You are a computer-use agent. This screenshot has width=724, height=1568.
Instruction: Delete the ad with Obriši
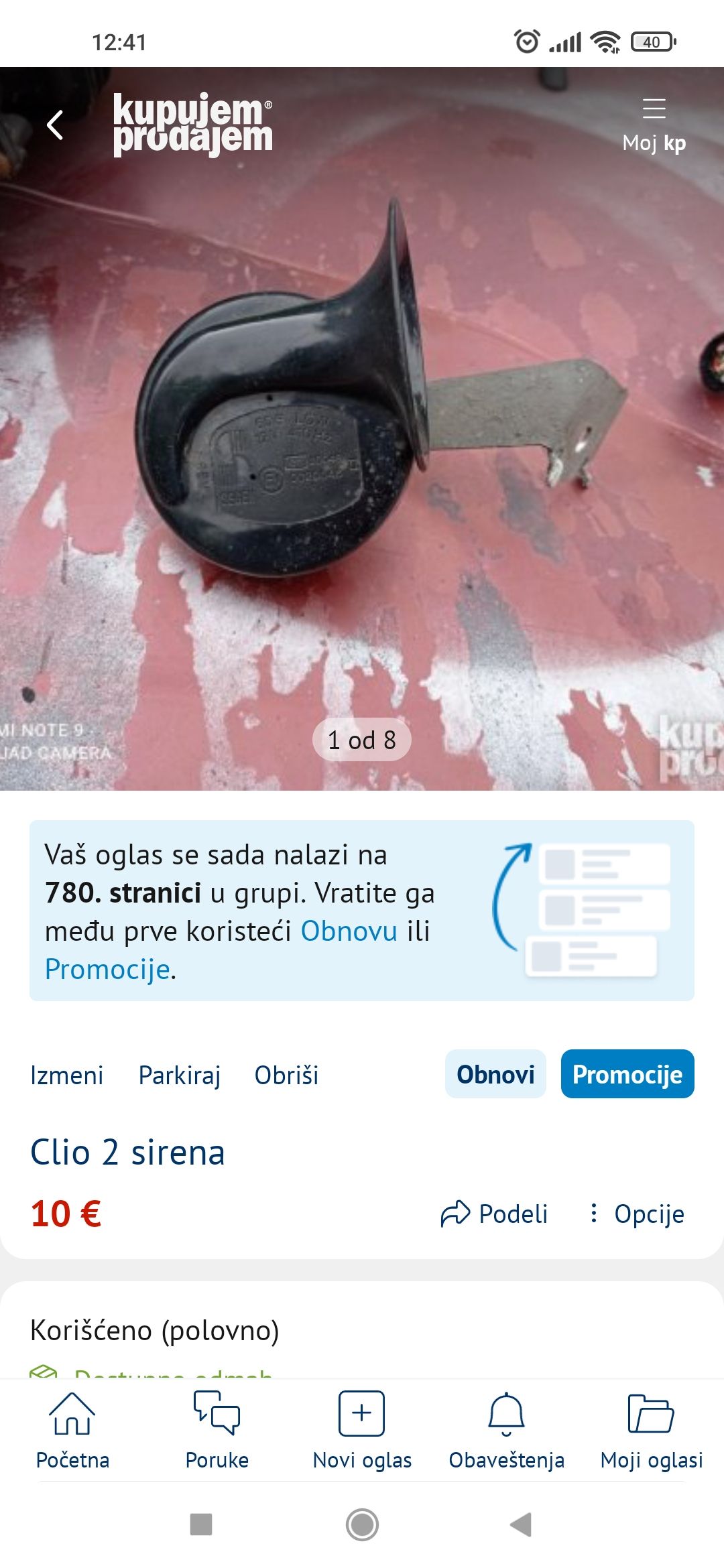click(286, 1075)
